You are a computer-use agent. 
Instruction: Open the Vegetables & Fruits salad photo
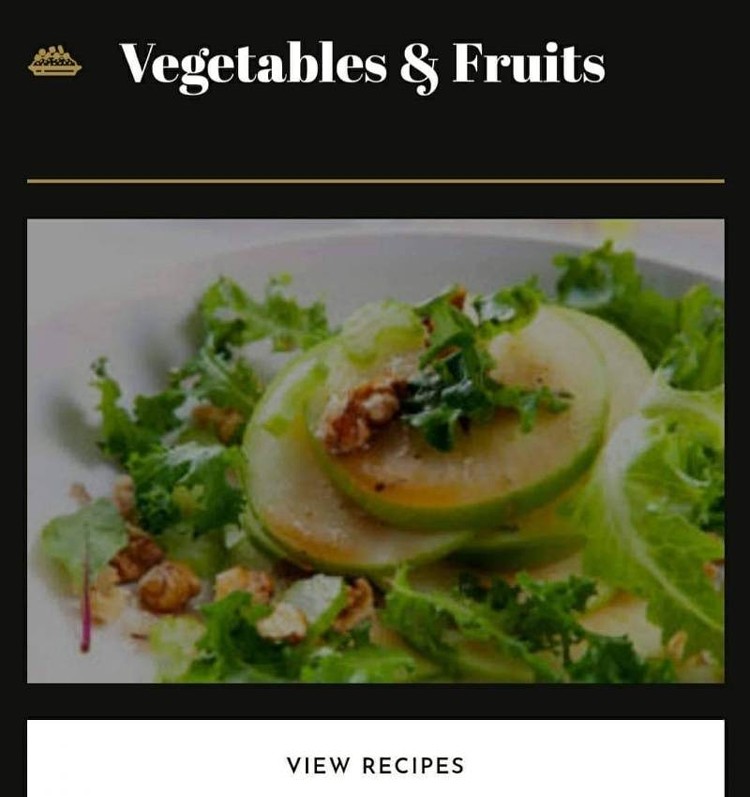375,451
